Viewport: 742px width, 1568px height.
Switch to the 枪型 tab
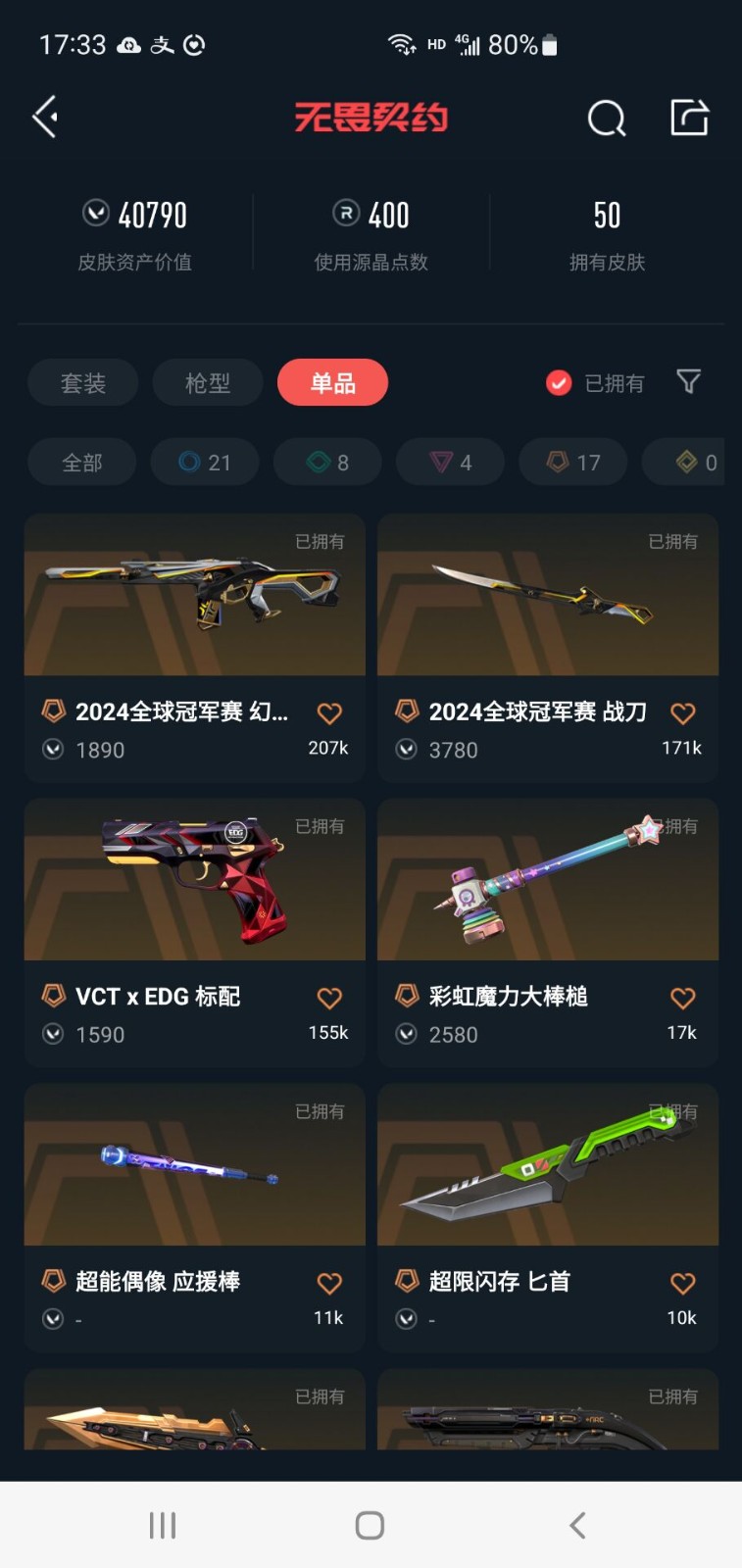(x=208, y=383)
